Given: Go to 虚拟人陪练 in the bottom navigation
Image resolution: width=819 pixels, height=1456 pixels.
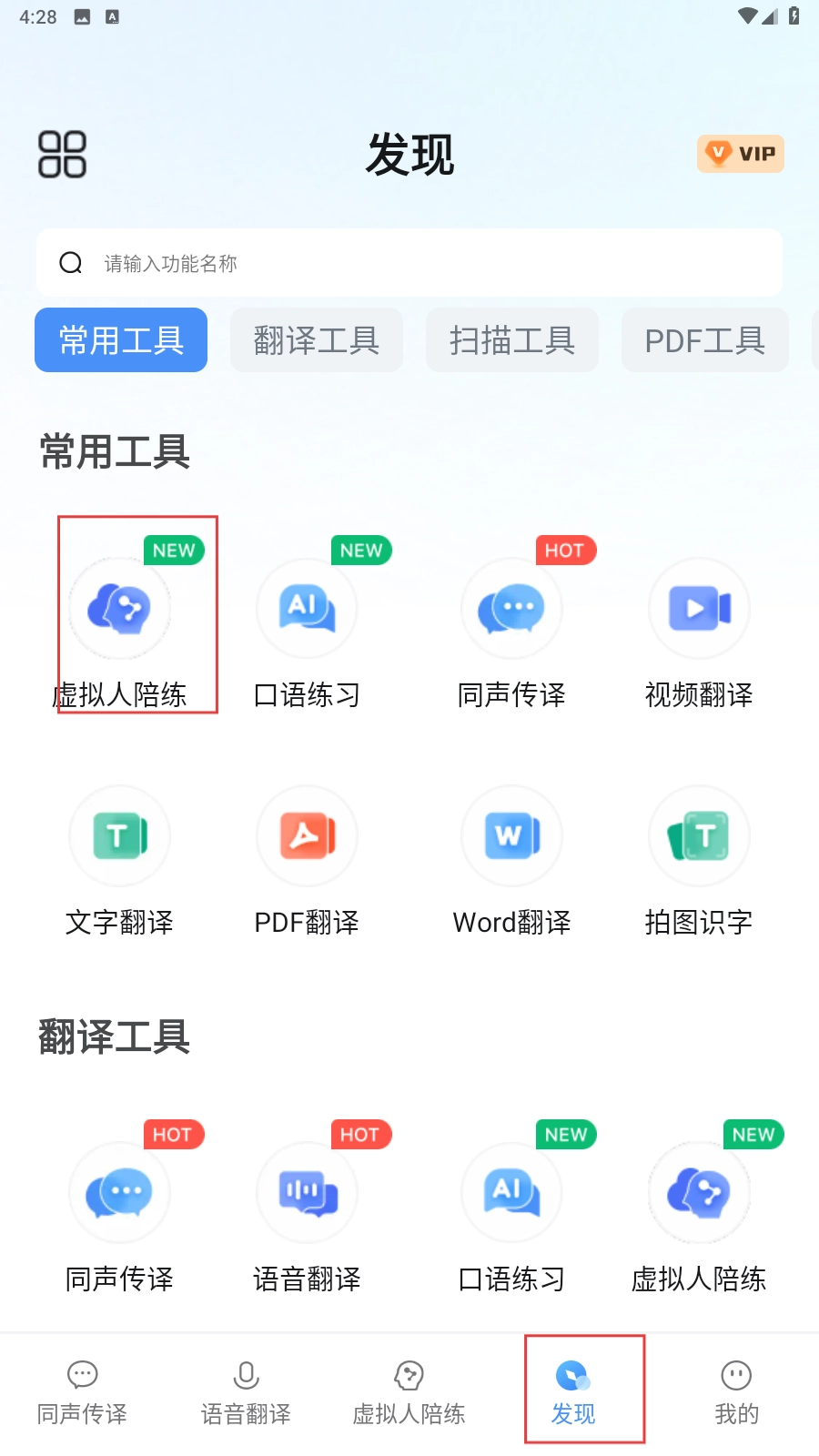Looking at the screenshot, I should click(x=409, y=1392).
